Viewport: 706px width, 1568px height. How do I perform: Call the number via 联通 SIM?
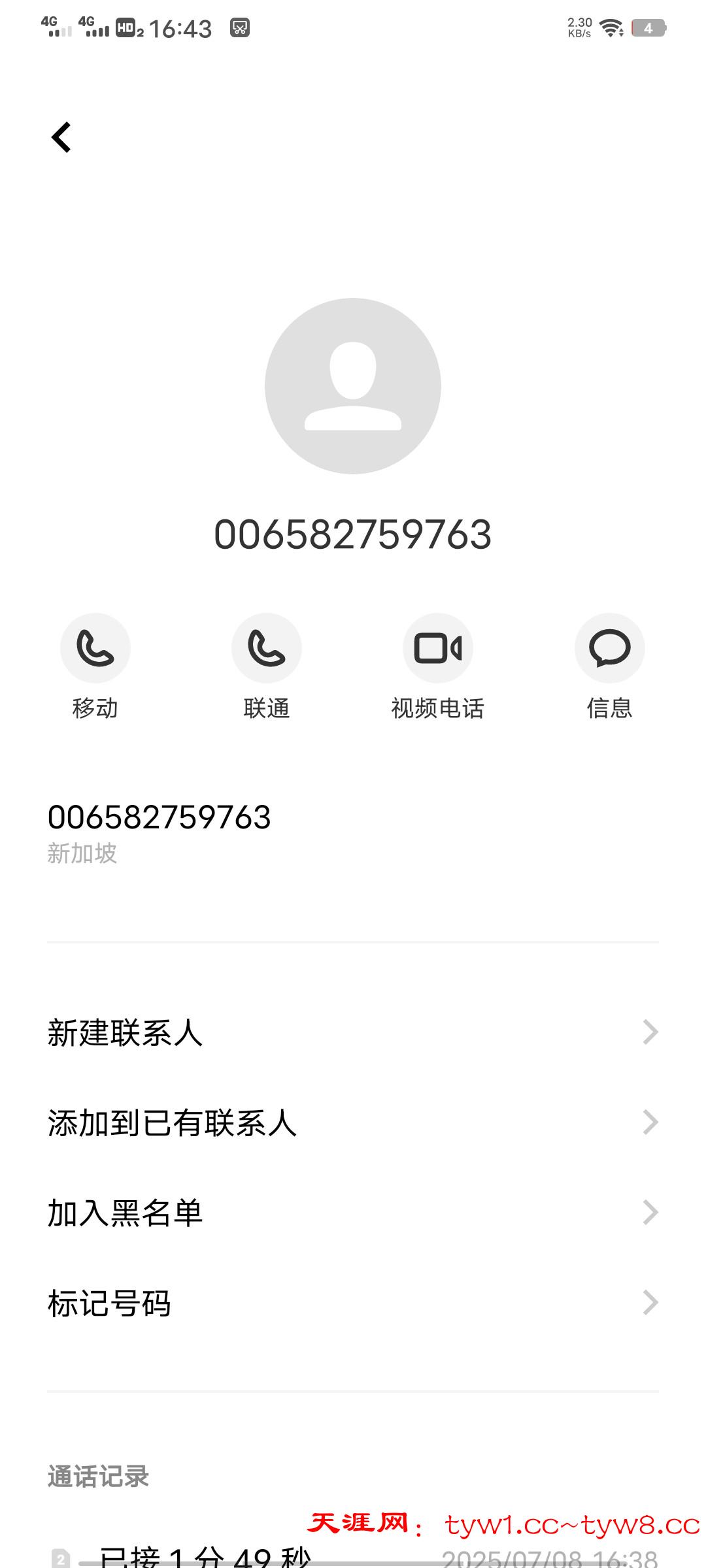pos(267,648)
